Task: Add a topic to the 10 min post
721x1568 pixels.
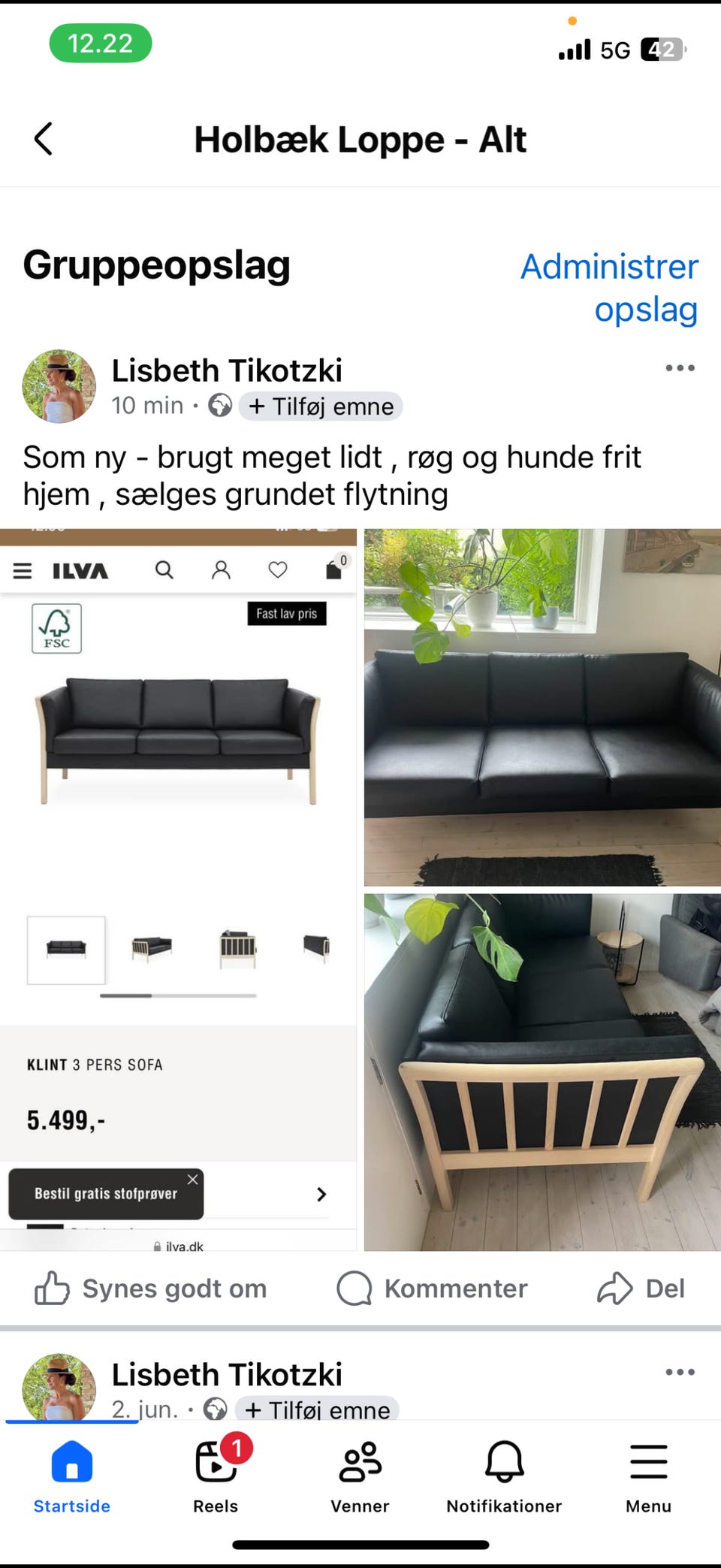Action: [321, 406]
